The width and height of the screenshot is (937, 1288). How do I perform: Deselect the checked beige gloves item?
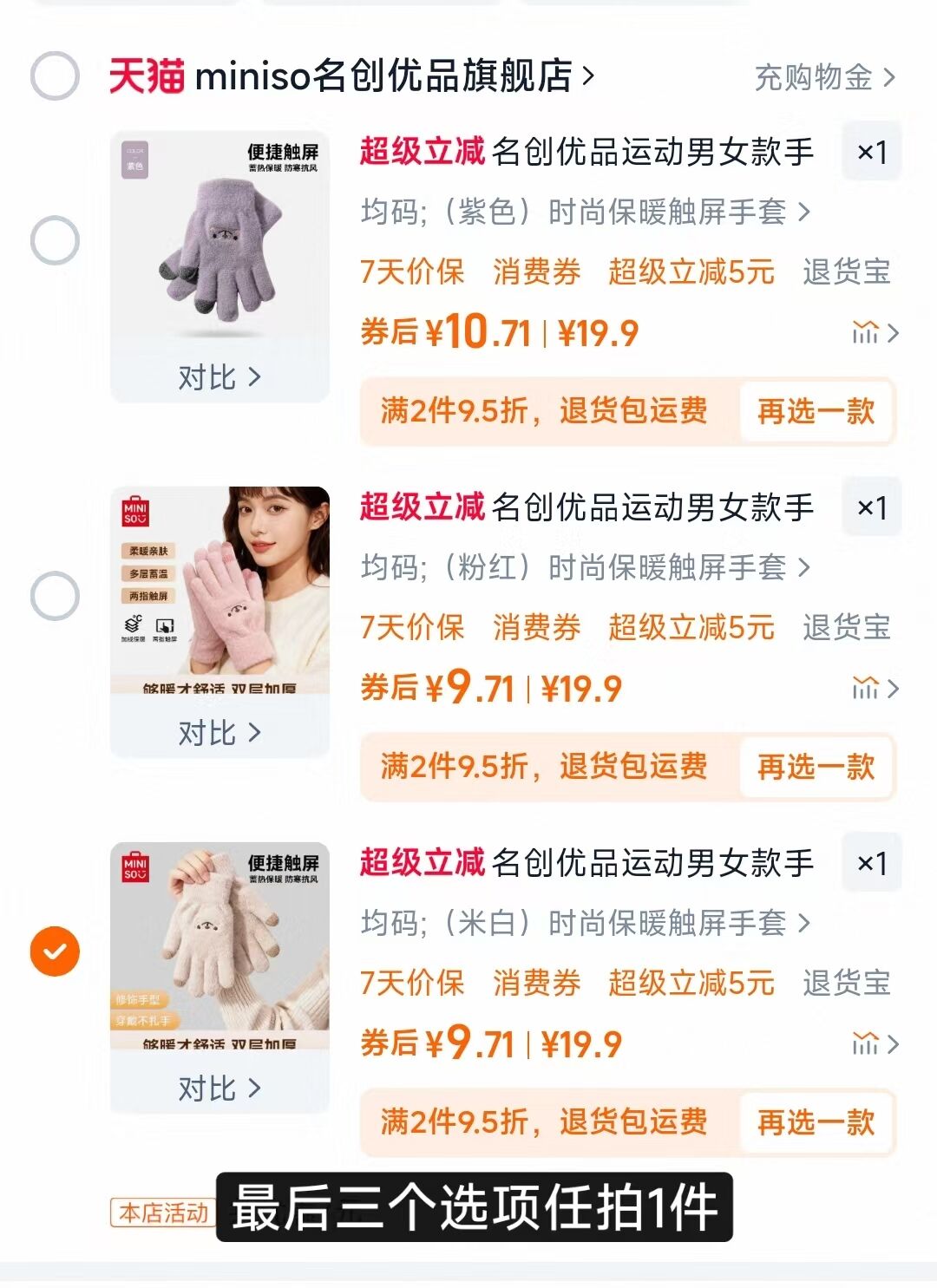54,950
